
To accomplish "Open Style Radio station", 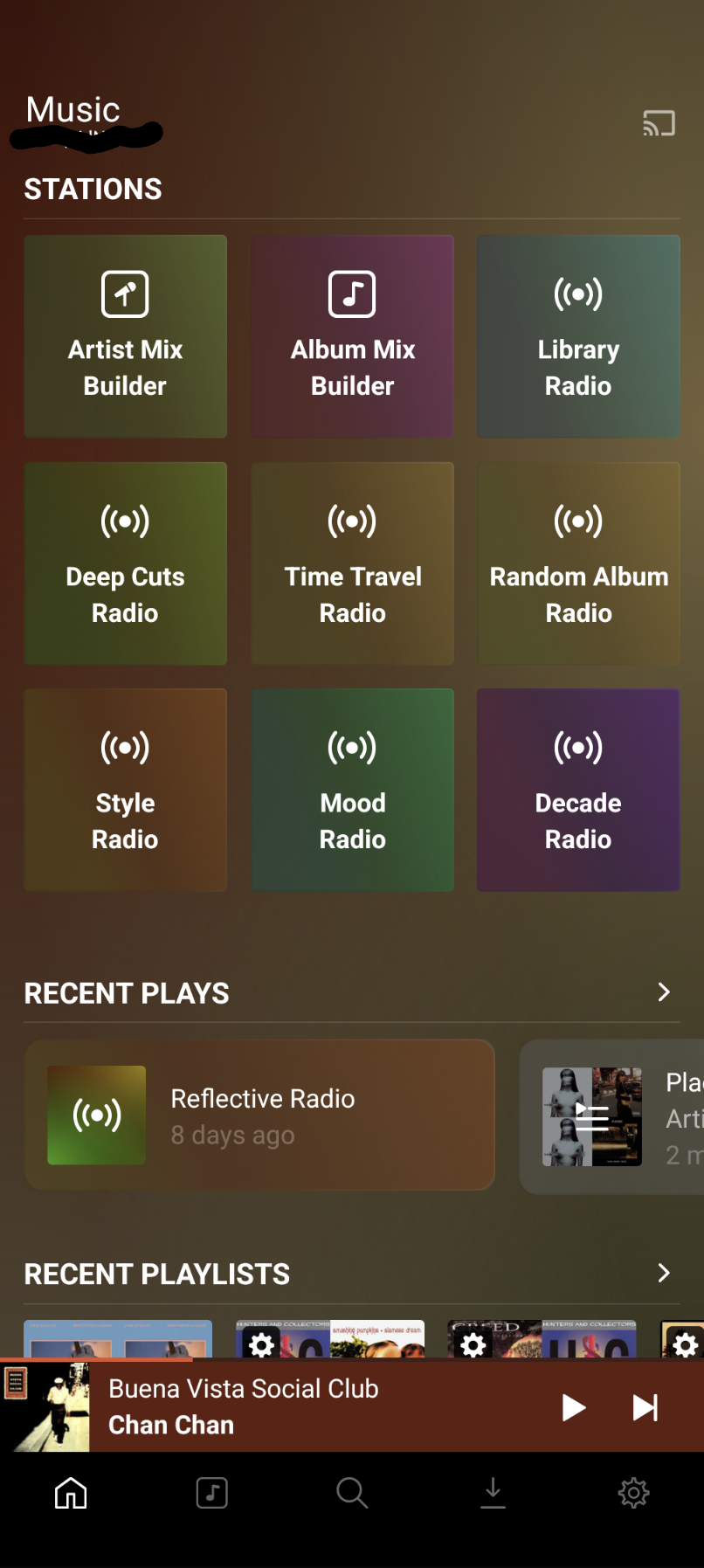I will pos(125,790).
